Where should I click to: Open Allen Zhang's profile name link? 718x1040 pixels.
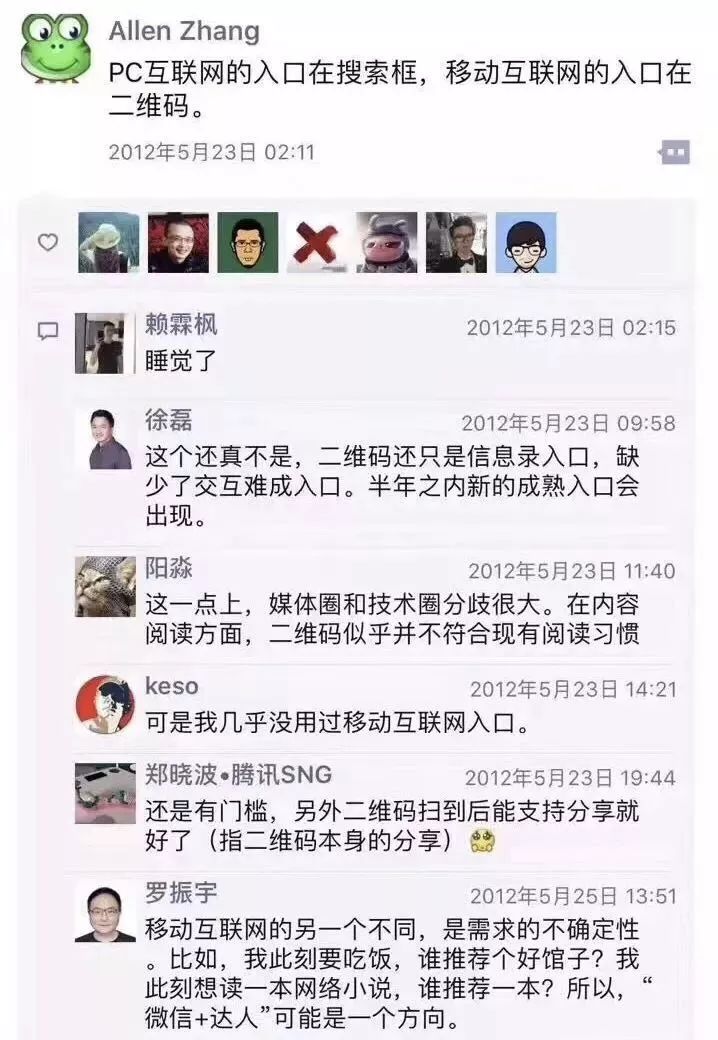point(184,32)
